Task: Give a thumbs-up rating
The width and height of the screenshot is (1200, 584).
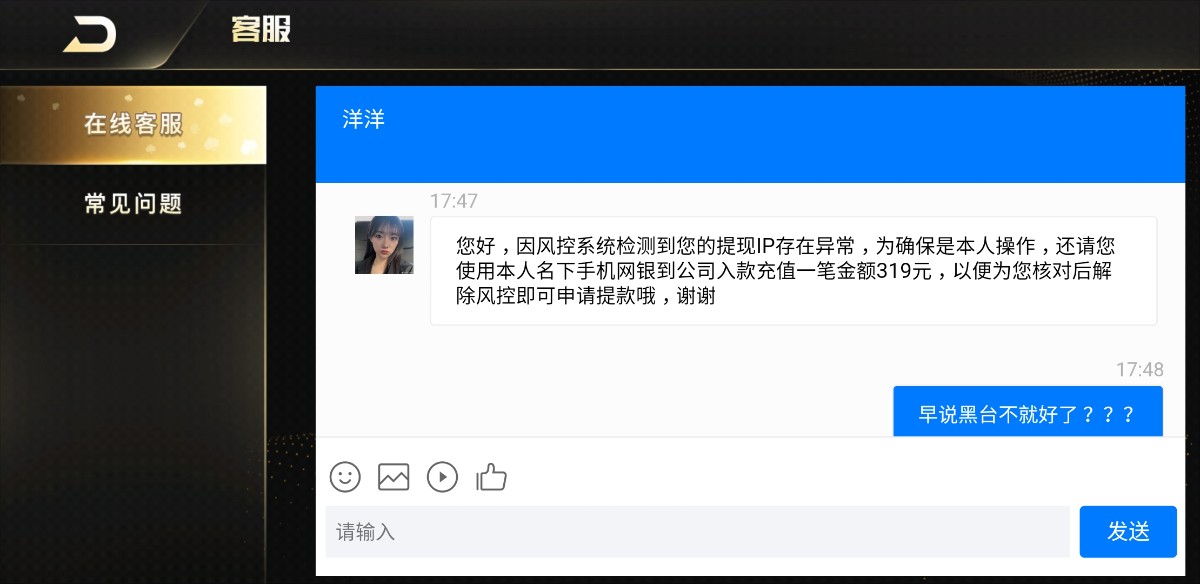Action: click(491, 477)
